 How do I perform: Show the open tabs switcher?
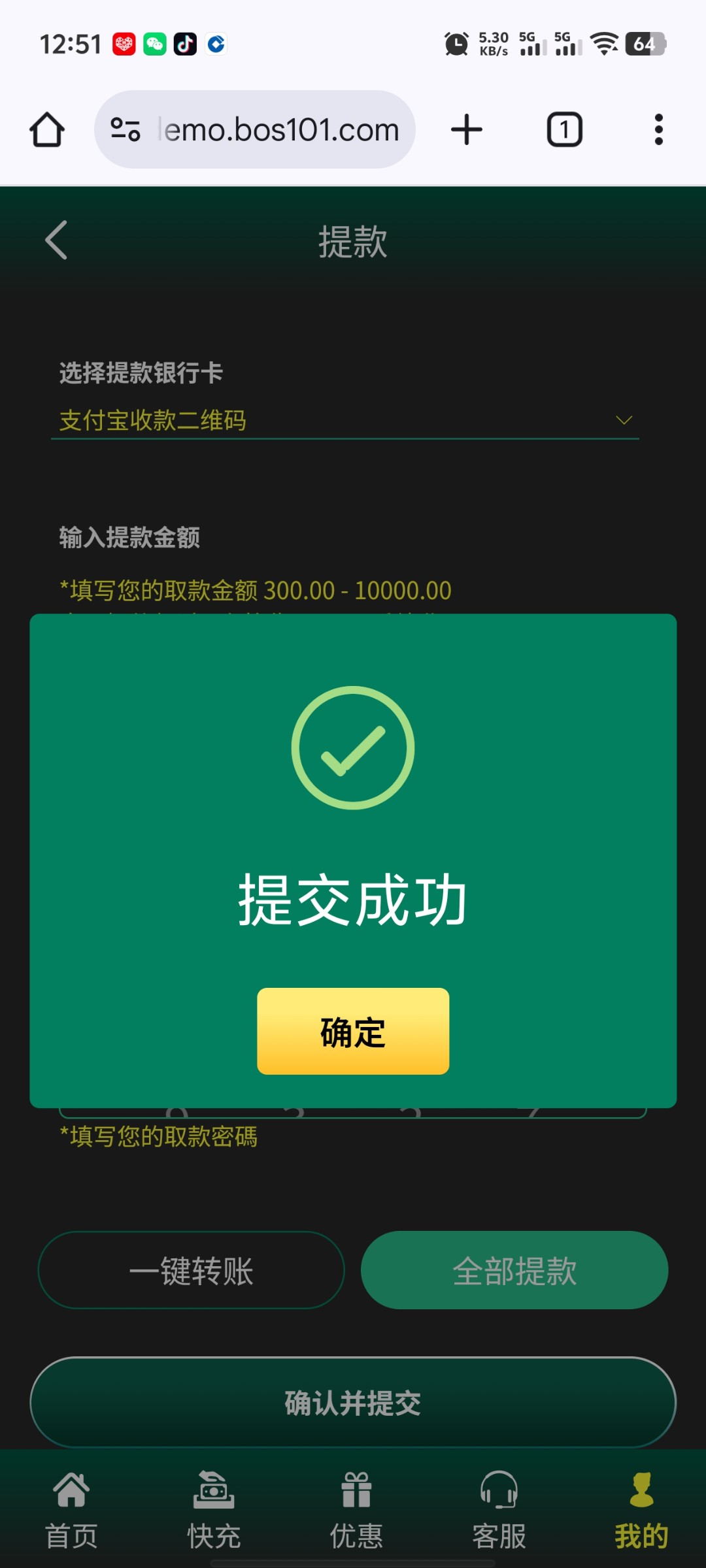pyautogui.click(x=564, y=129)
